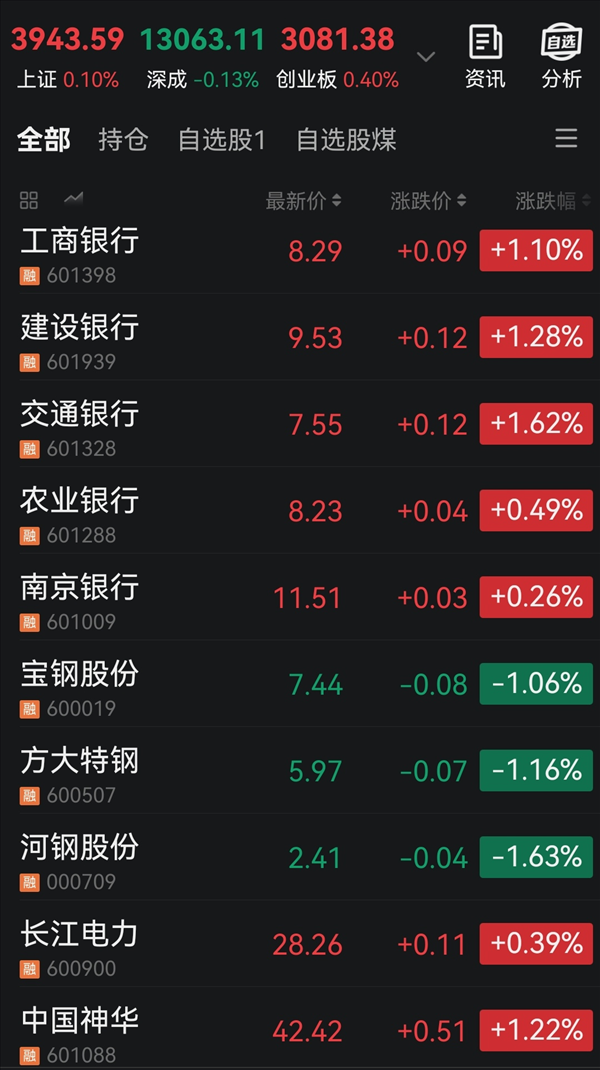Open the watchlist group menu icon
The image size is (600, 1070).
(x=566, y=139)
